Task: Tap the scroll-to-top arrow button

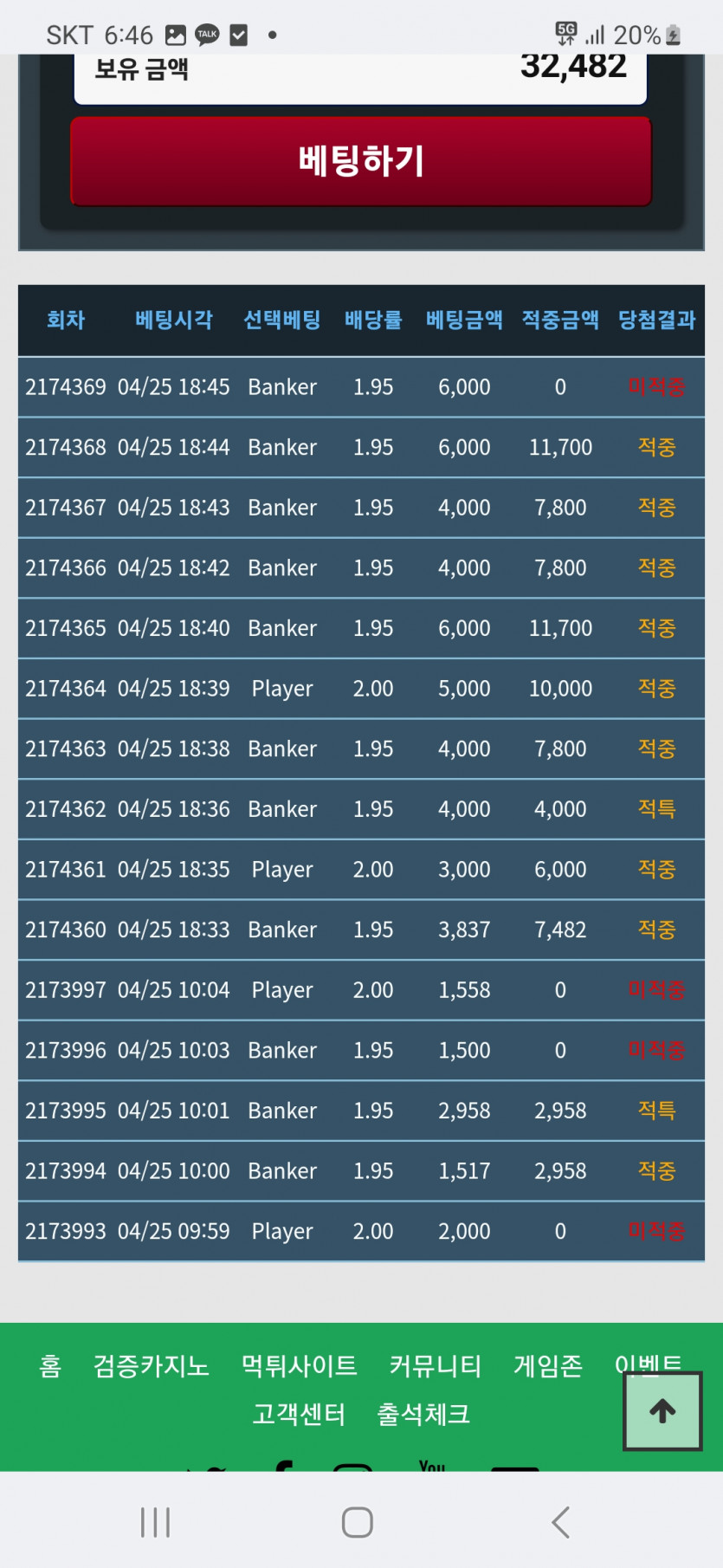Action: [662, 1411]
